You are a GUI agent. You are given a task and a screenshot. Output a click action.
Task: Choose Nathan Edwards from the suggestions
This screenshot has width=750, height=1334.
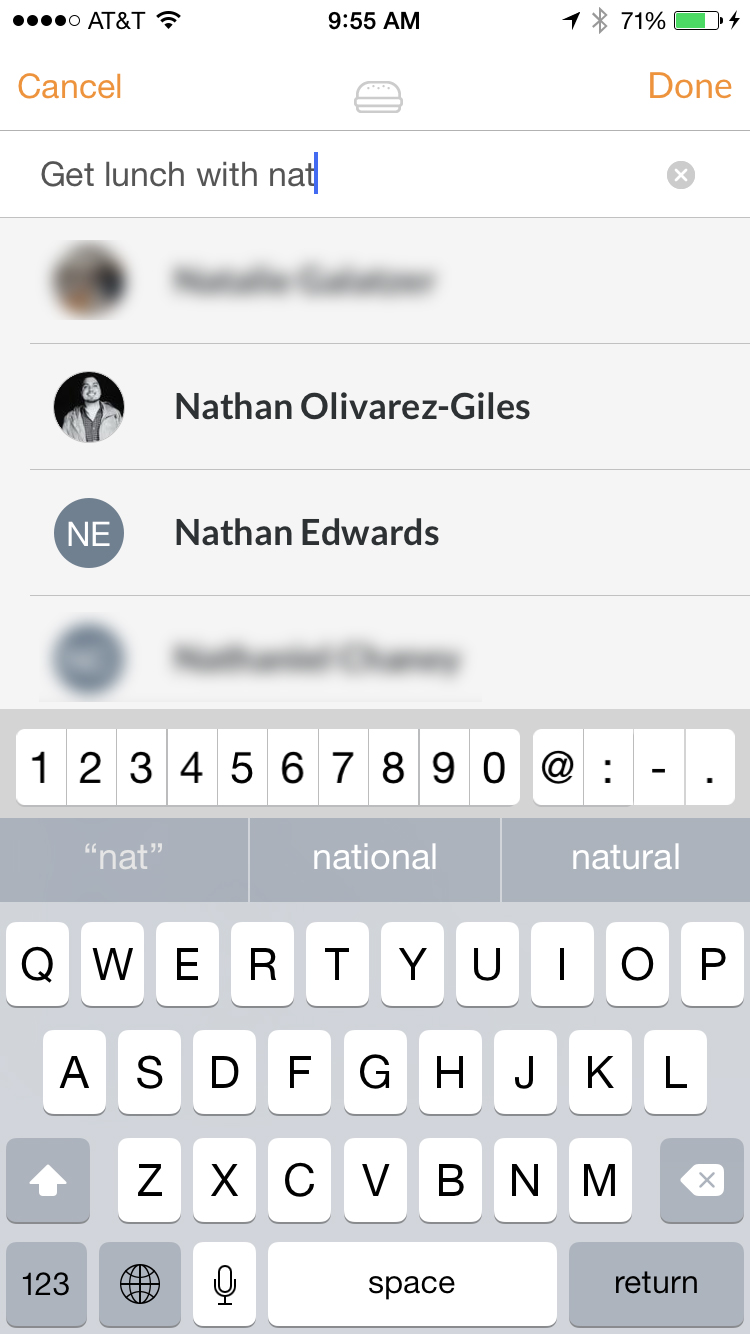[390, 533]
